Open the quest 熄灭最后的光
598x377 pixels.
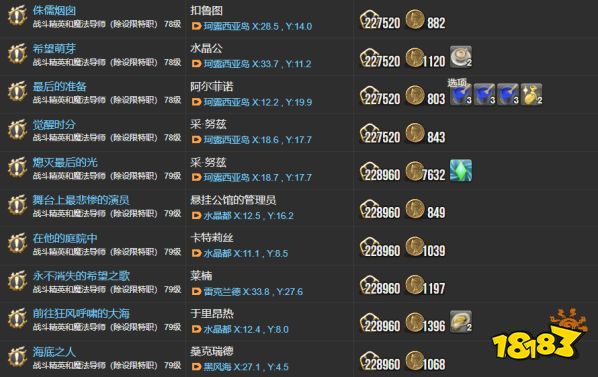click(65, 162)
